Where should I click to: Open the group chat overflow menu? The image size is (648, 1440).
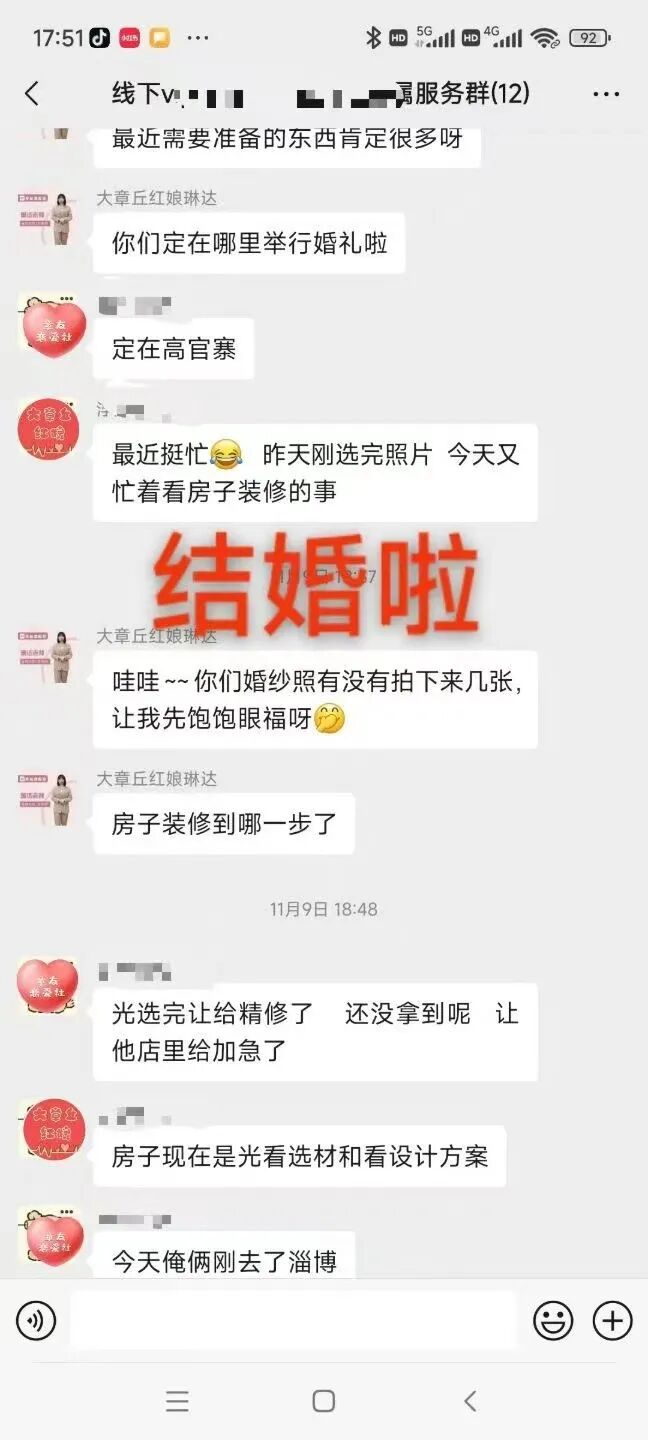click(x=605, y=94)
